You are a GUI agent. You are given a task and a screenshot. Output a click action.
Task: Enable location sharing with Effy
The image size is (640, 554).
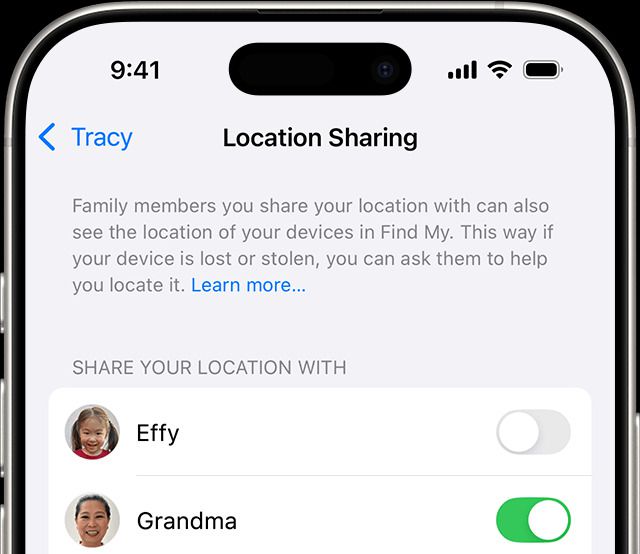[533, 432]
